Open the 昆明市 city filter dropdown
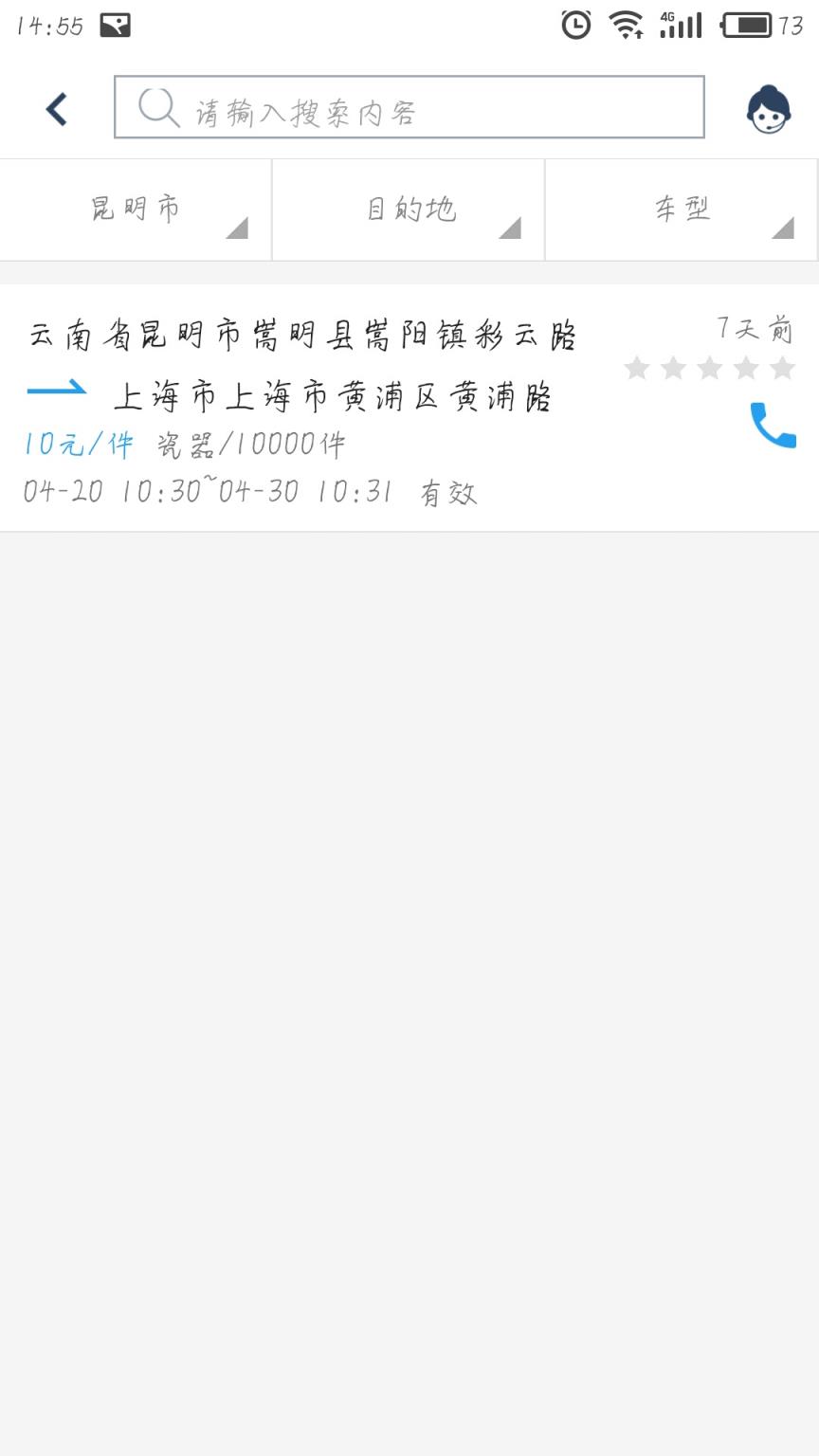This screenshot has height=1456, width=819. tap(135, 209)
